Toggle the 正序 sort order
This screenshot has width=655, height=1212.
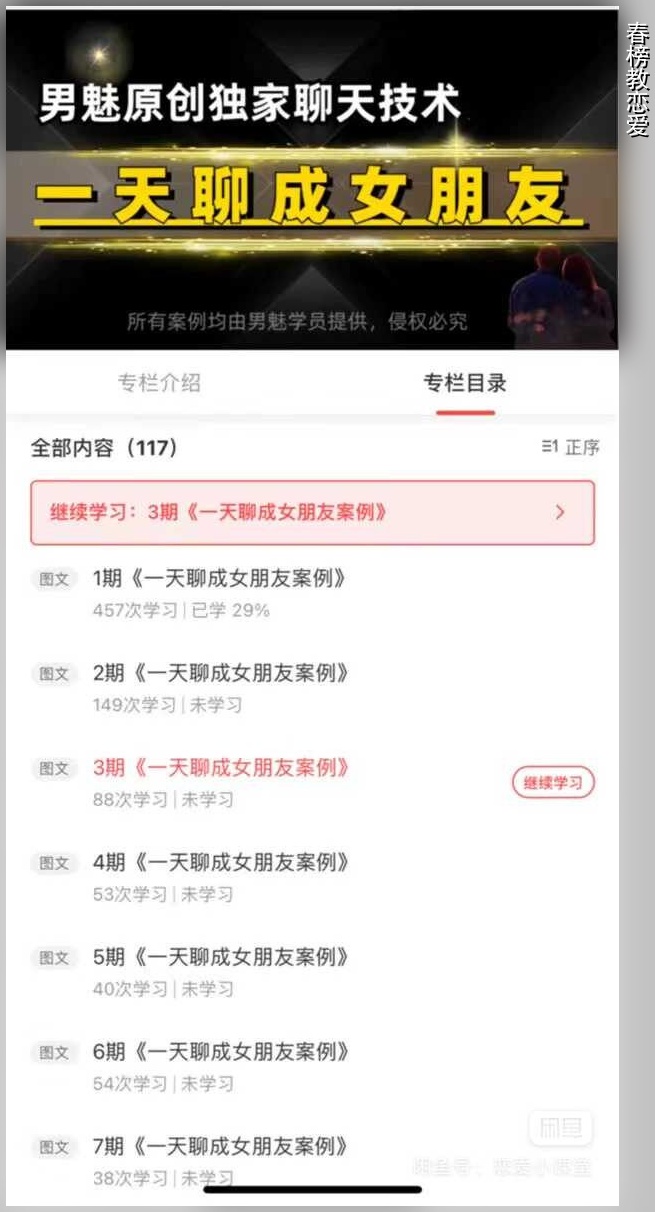[x=571, y=447]
